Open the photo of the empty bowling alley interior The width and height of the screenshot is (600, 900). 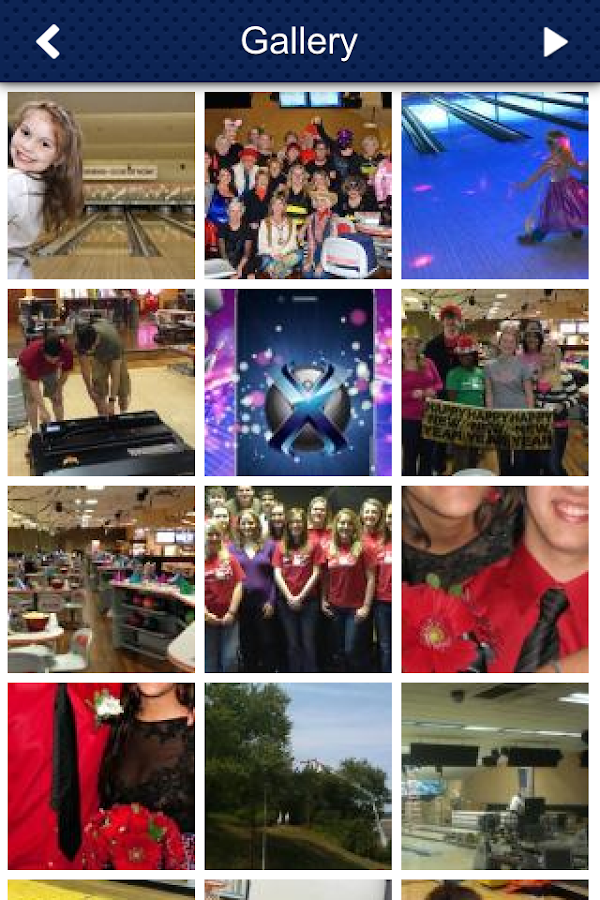pos(495,776)
